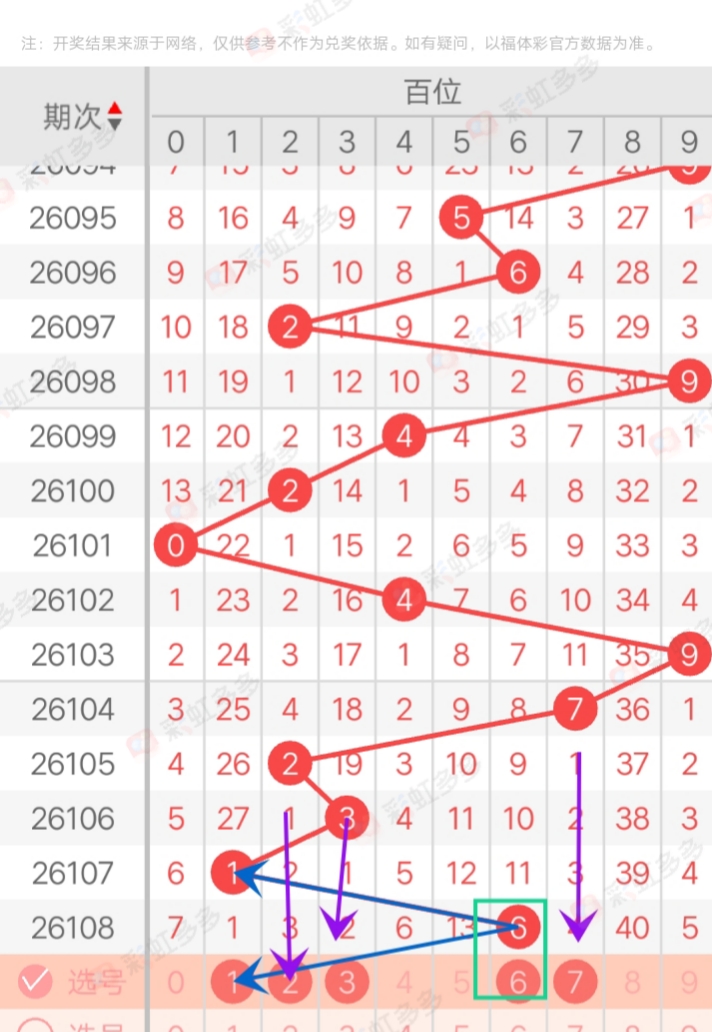Deselect number 2 in the 选号 row

(290, 983)
